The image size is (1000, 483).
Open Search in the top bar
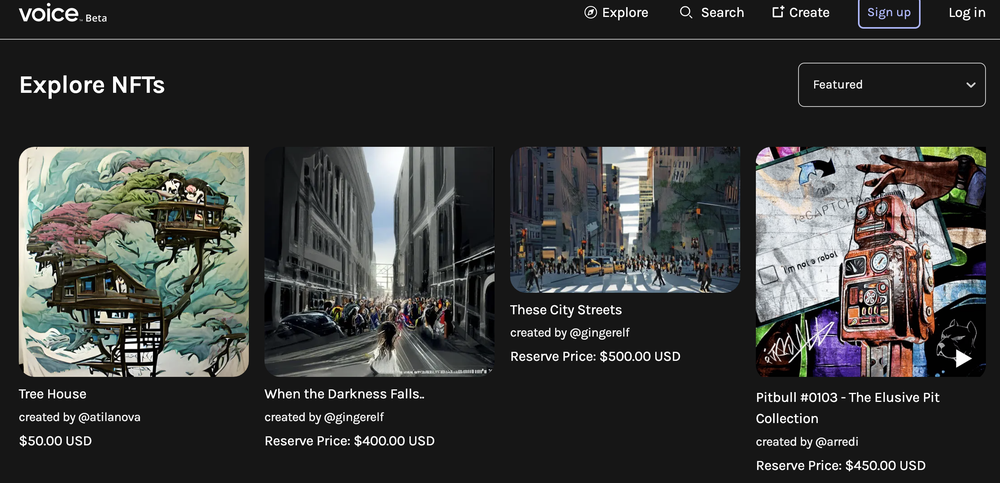[711, 13]
